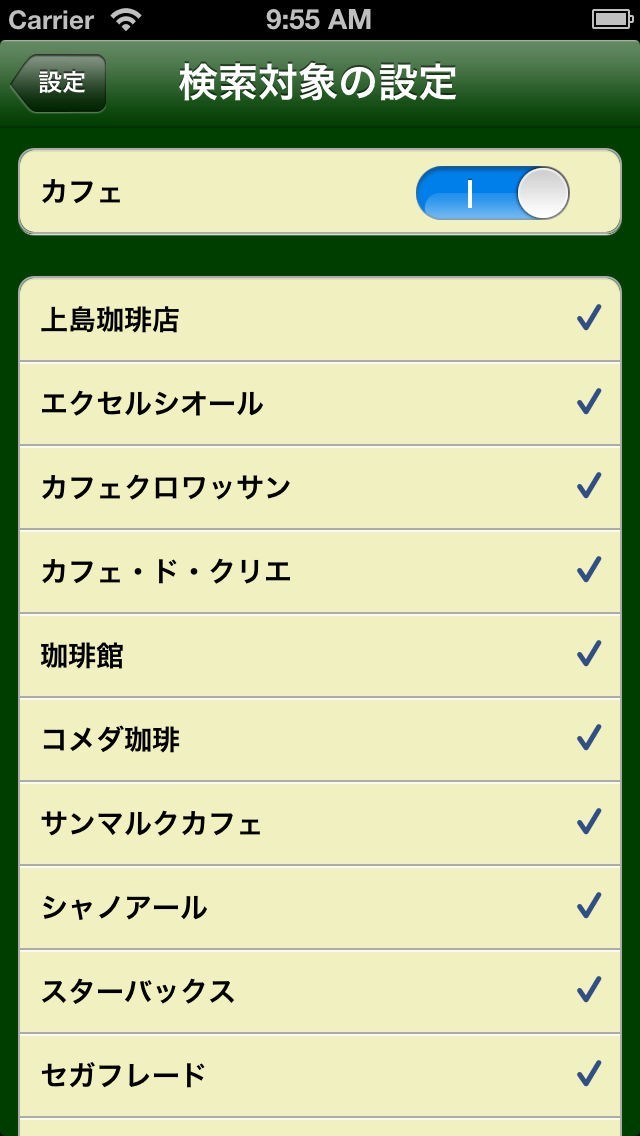
Task: Deselect コメダ珈琲
Action: pyautogui.click(x=320, y=740)
